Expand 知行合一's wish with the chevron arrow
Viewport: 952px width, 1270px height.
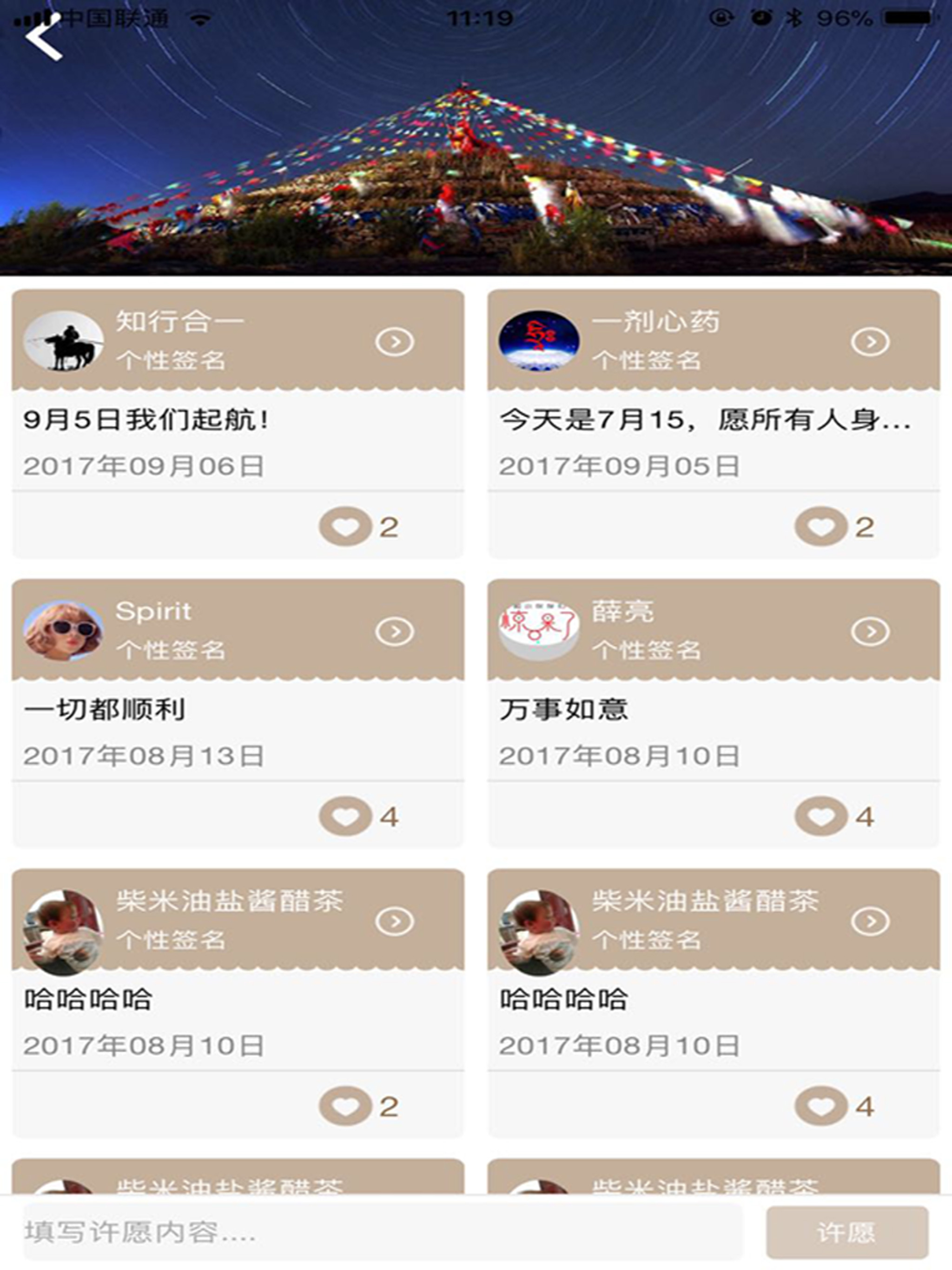396,340
